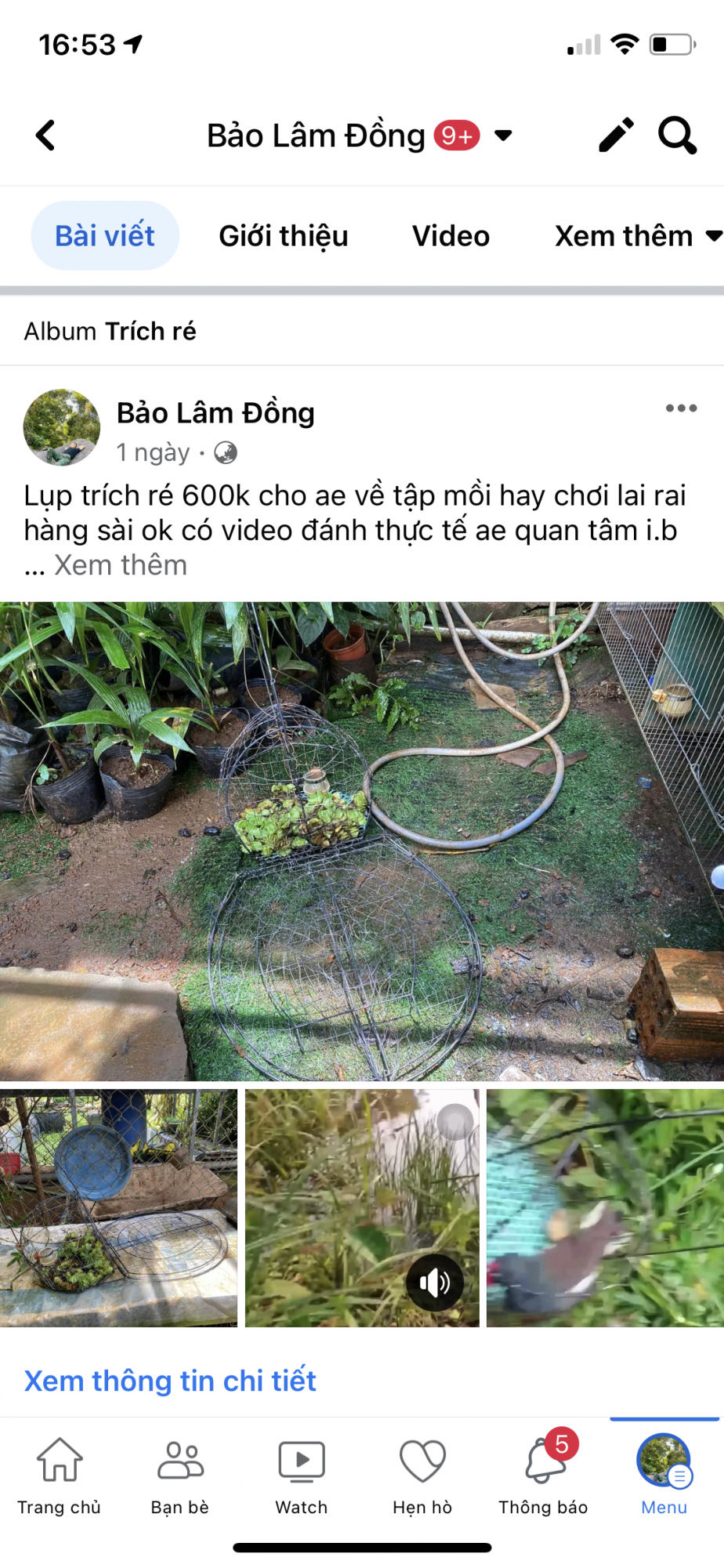This screenshot has width=724, height=1568.
Task: Open the Bạn bè friends tab
Action: [180, 1474]
